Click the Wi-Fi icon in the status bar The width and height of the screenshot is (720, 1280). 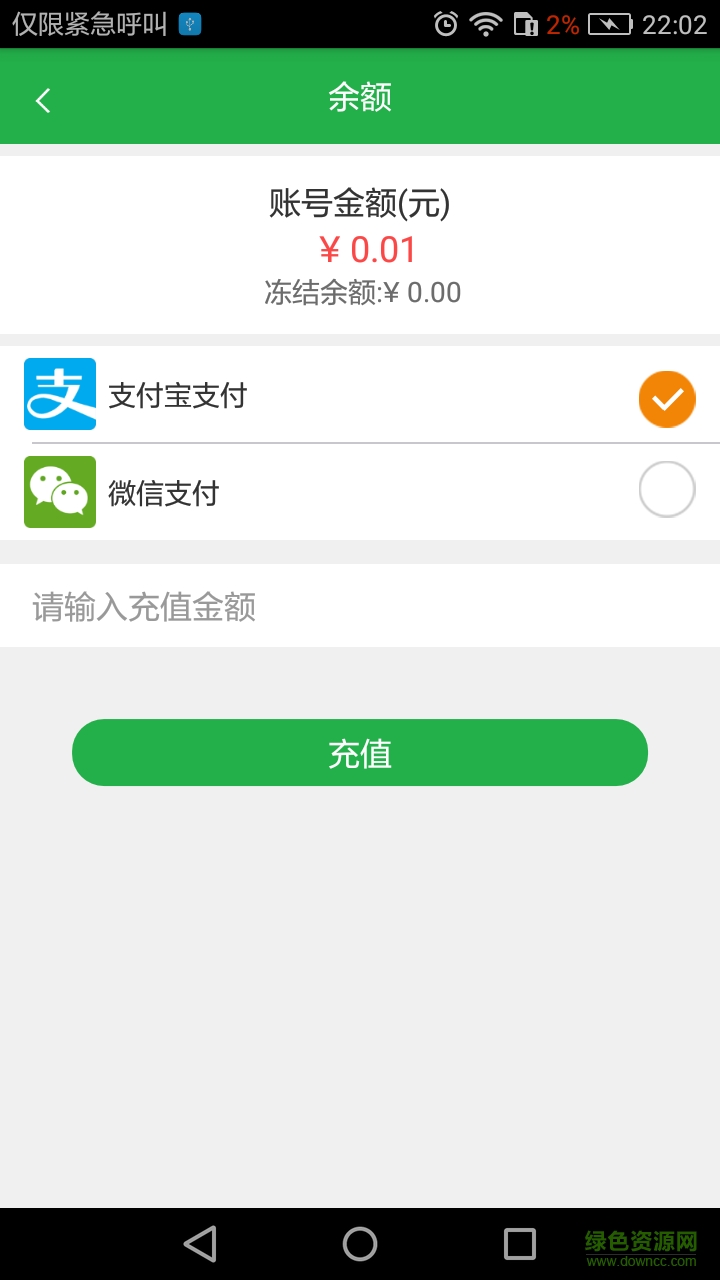pyautogui.click(x=486, y=22)
